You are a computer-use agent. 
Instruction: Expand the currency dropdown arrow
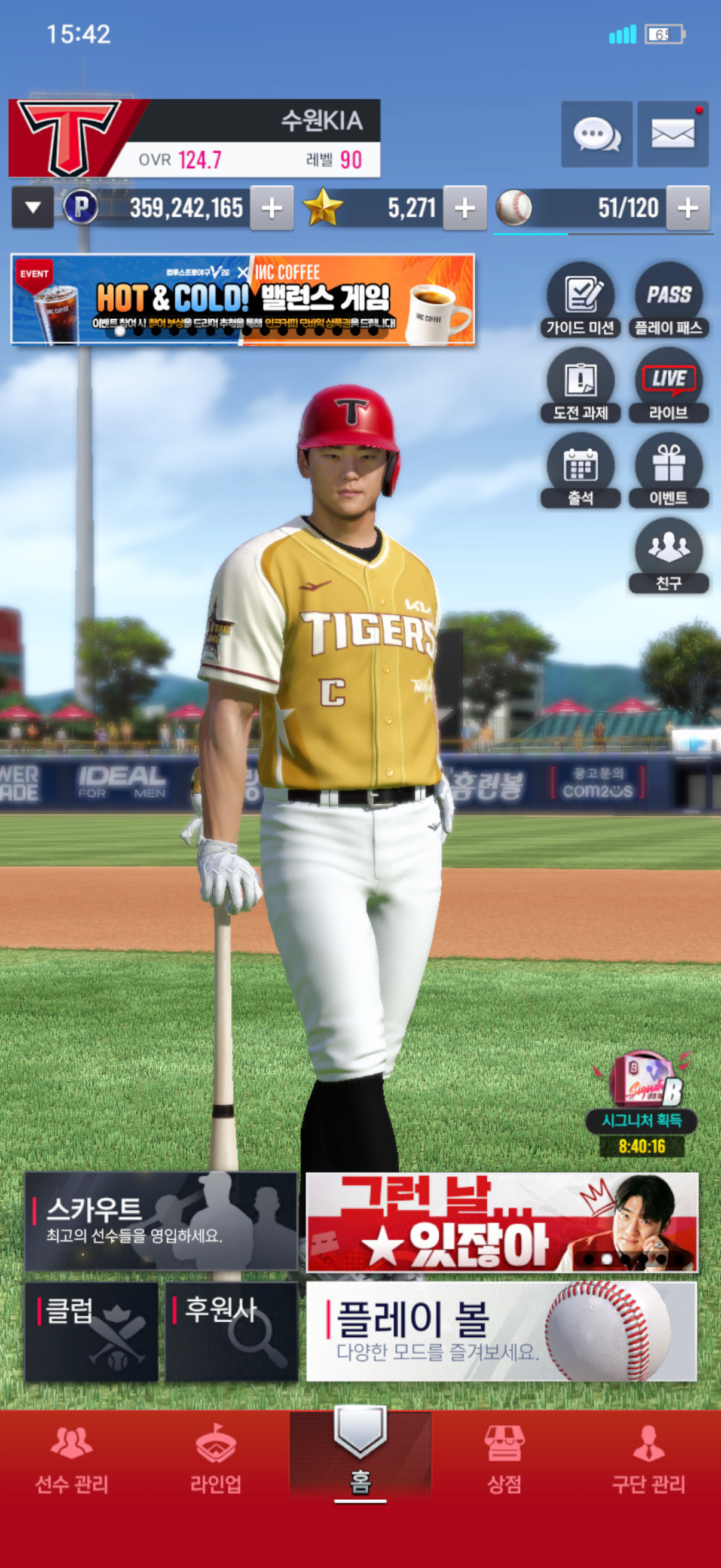point(33,208)
